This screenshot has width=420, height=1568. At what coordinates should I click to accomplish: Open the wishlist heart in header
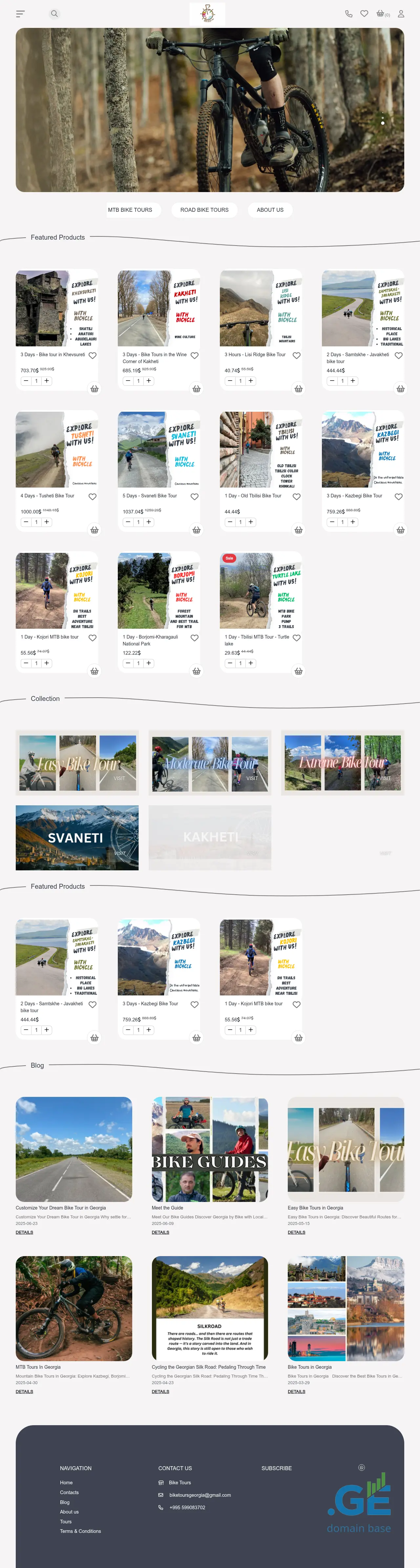pyautogui.click(x=364, y=13)
